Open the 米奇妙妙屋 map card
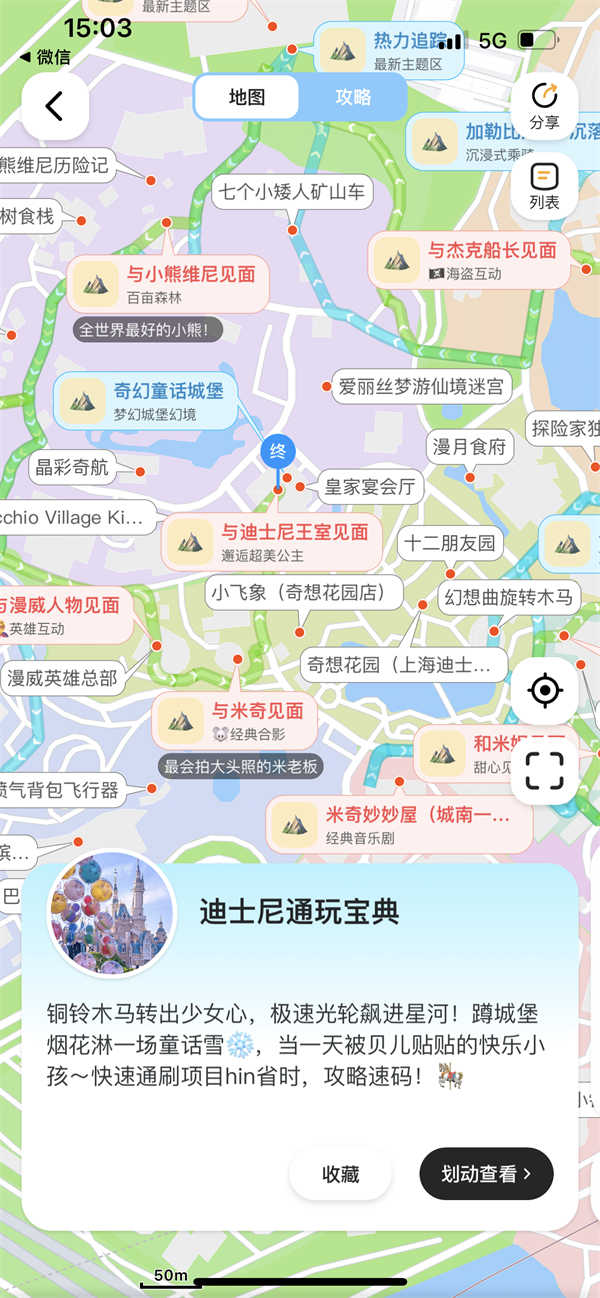Viewport: 600px width, 1298px height. click(x=398, y=825)
